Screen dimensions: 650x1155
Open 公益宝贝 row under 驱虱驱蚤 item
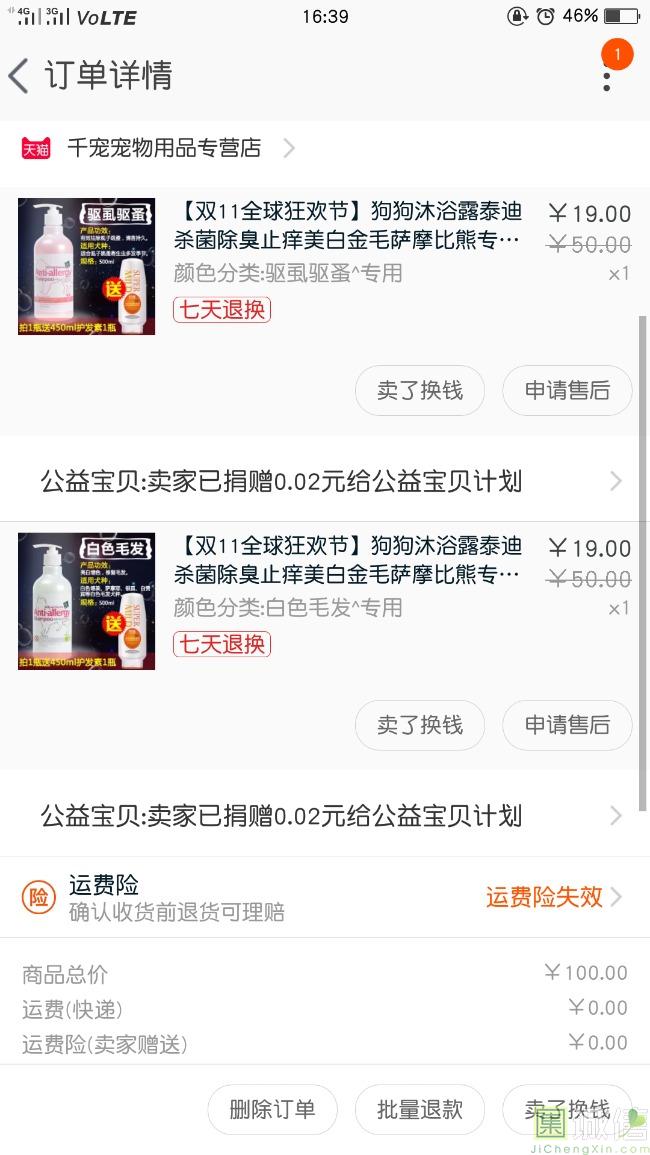(x=324, y=481)
